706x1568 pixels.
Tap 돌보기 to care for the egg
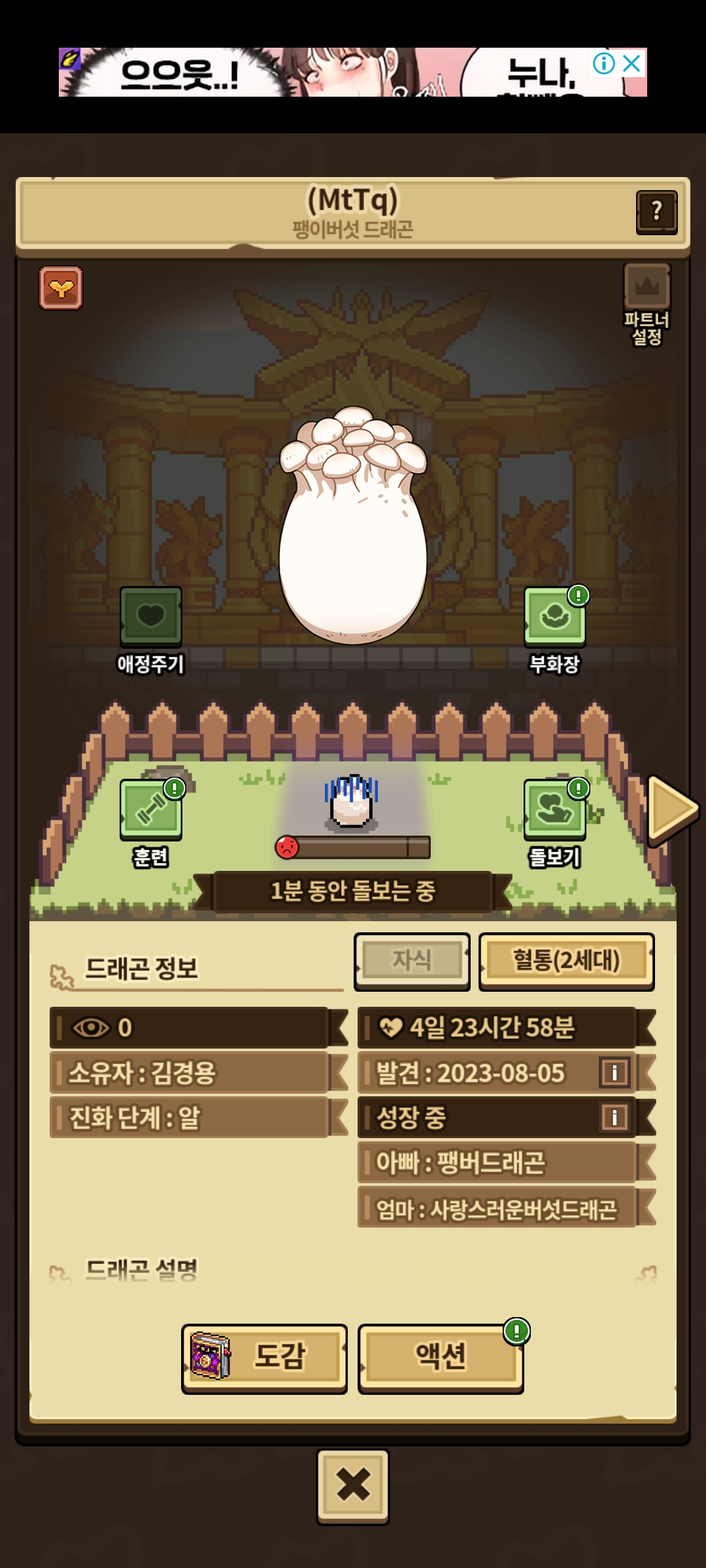pyautogui.click(x=554, y=810)
